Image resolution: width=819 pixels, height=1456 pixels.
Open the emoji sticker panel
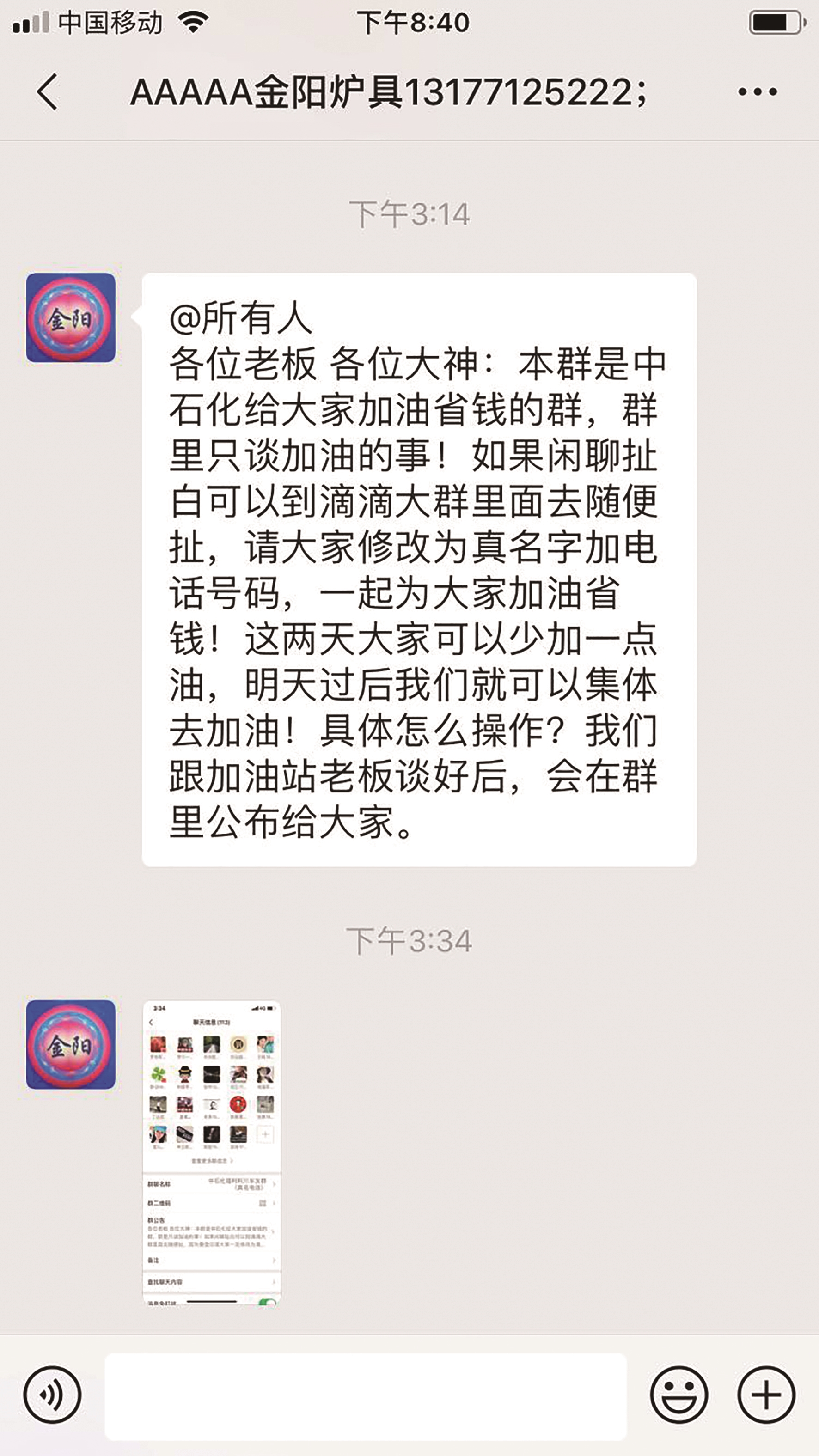click(x=678, y=1395)
